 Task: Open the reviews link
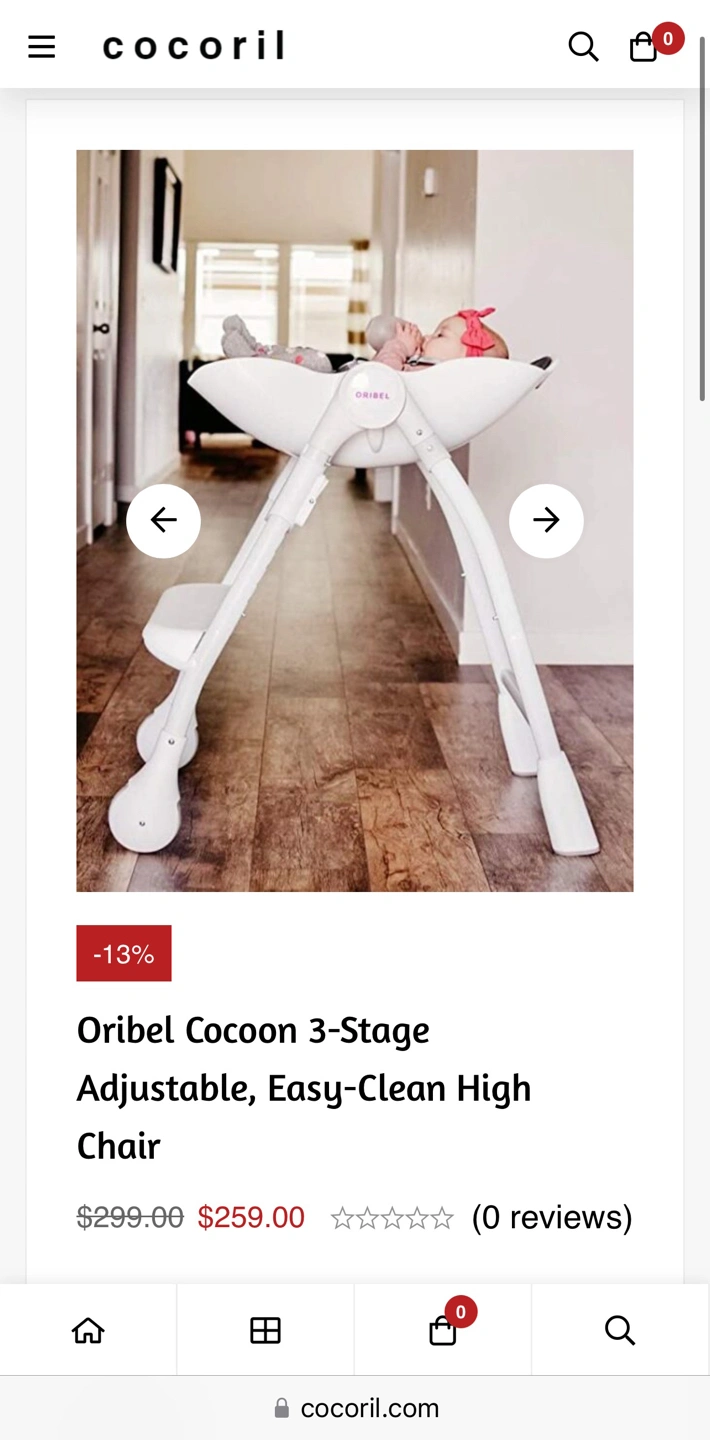click(551, 1217)
